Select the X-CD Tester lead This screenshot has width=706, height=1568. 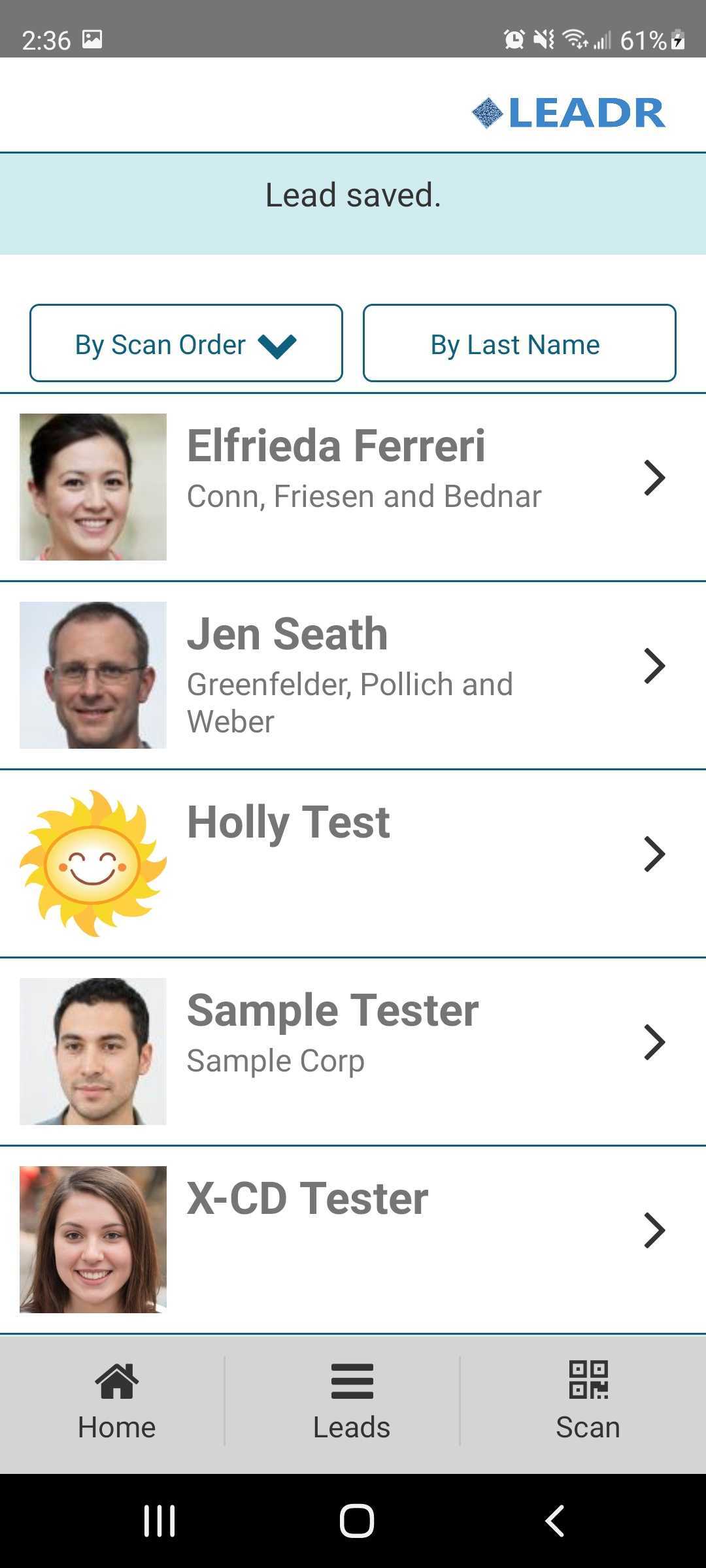coord(353,1240)
